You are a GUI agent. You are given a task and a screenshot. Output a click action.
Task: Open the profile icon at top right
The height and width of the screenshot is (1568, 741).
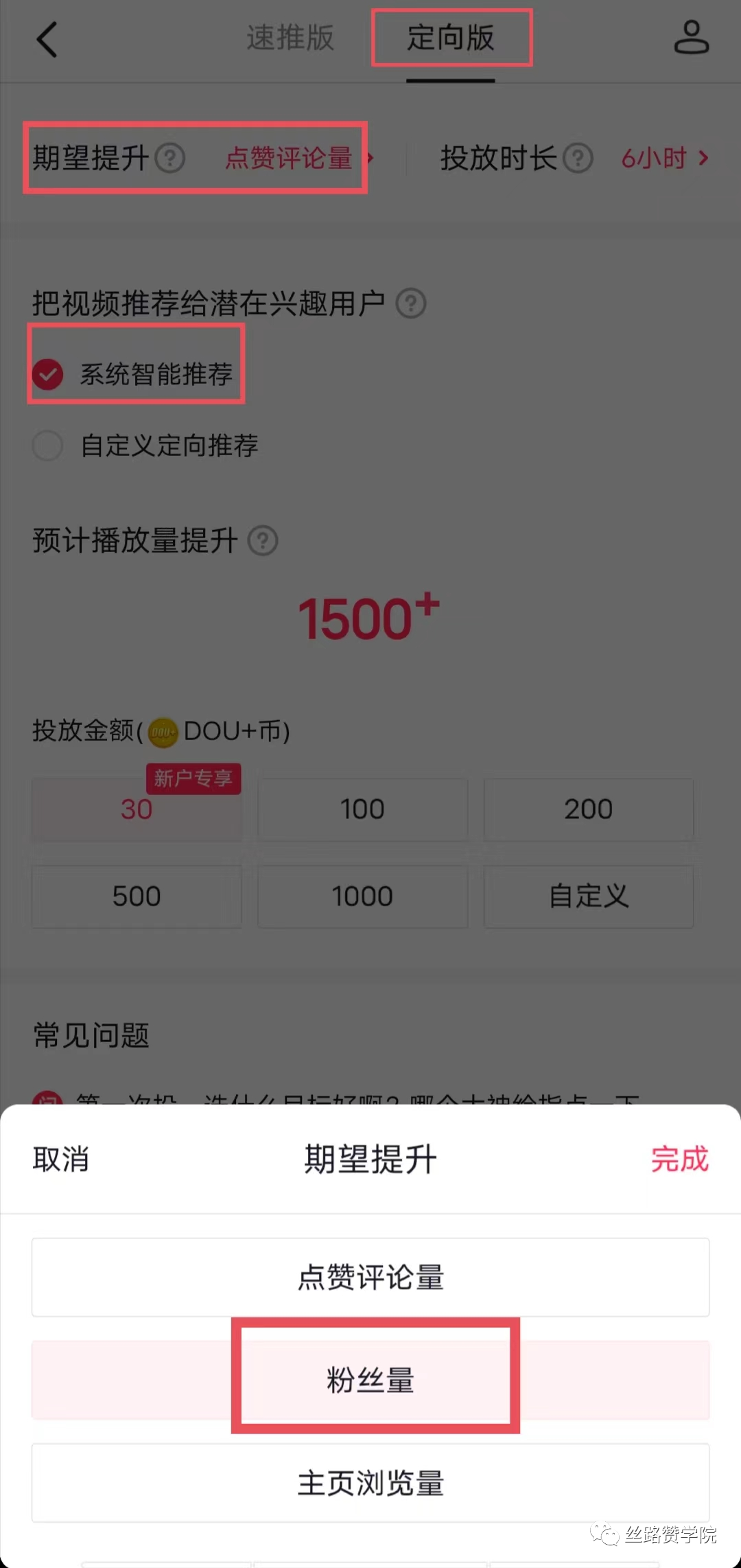(x=691, y=38)
